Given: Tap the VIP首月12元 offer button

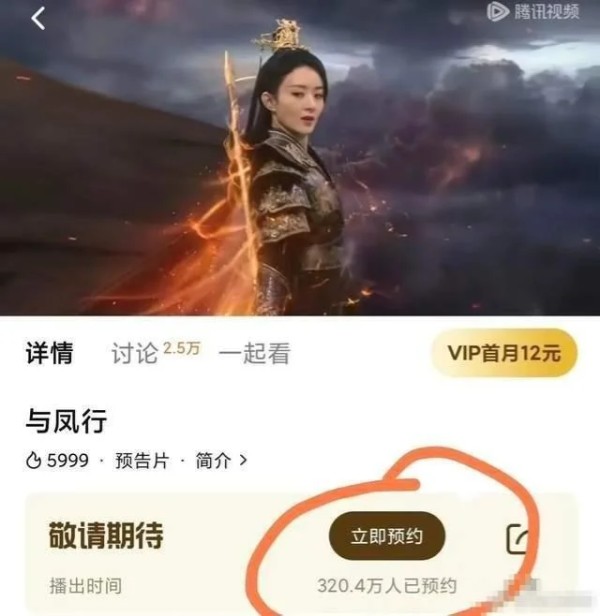Looking at the screenshot, I should [504, 353].
